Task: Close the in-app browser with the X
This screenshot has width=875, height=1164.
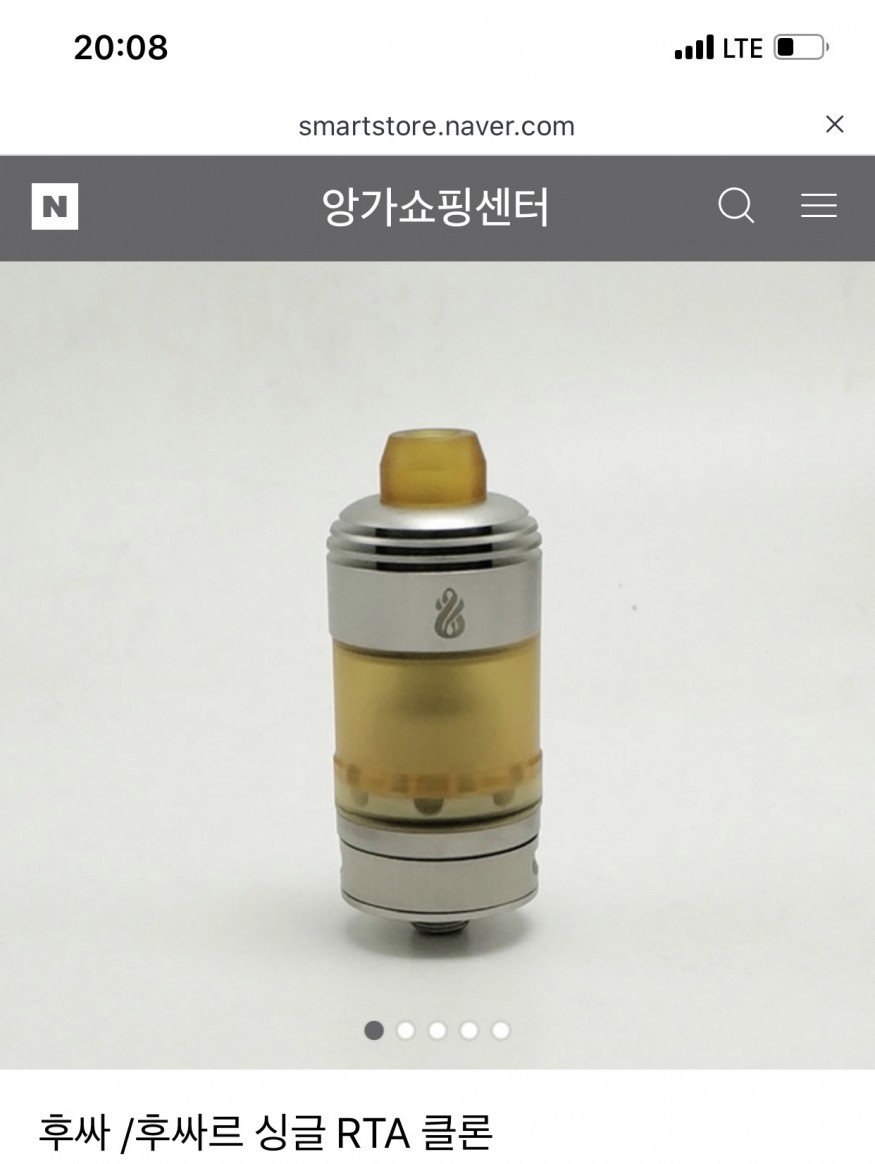Action: [x=834, y=125]
